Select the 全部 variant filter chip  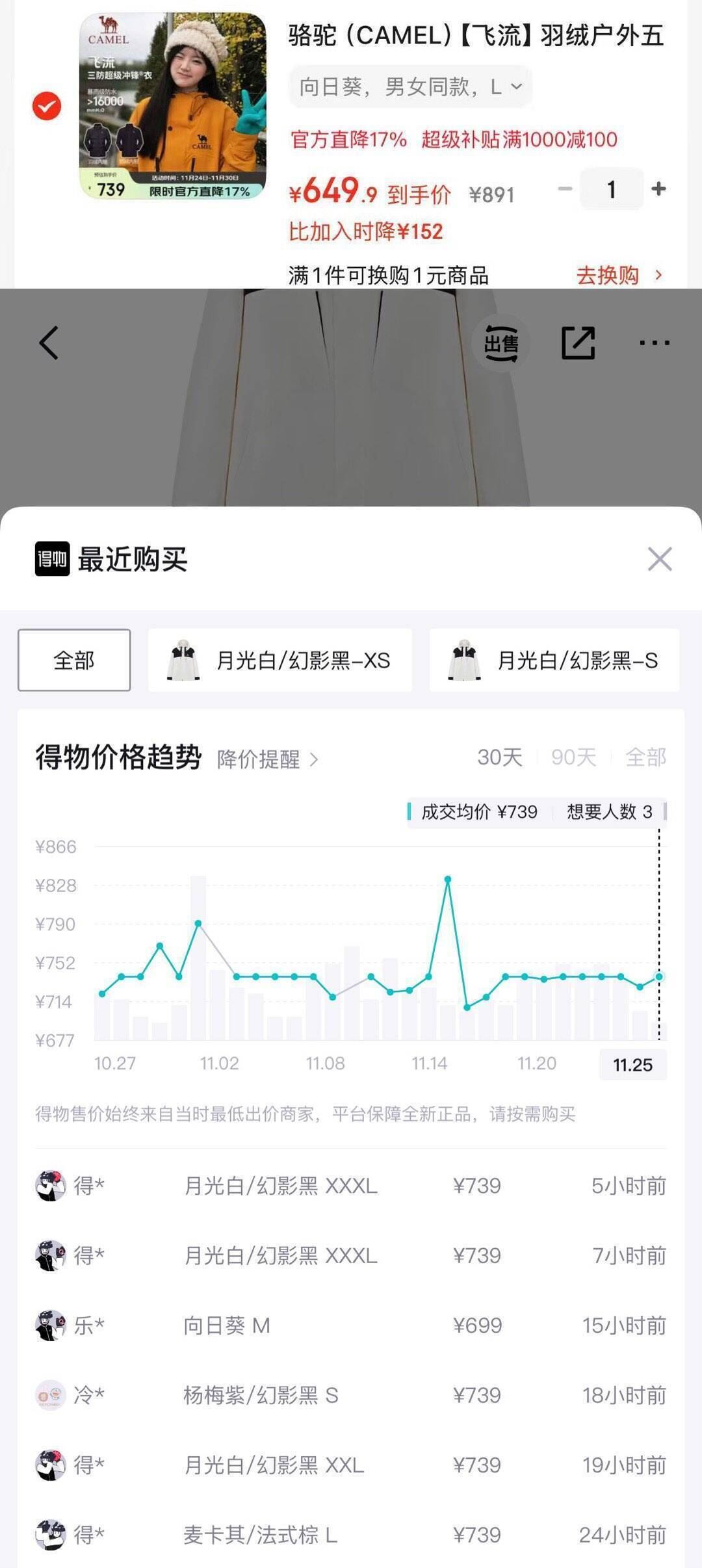click(x=74, y=660)
